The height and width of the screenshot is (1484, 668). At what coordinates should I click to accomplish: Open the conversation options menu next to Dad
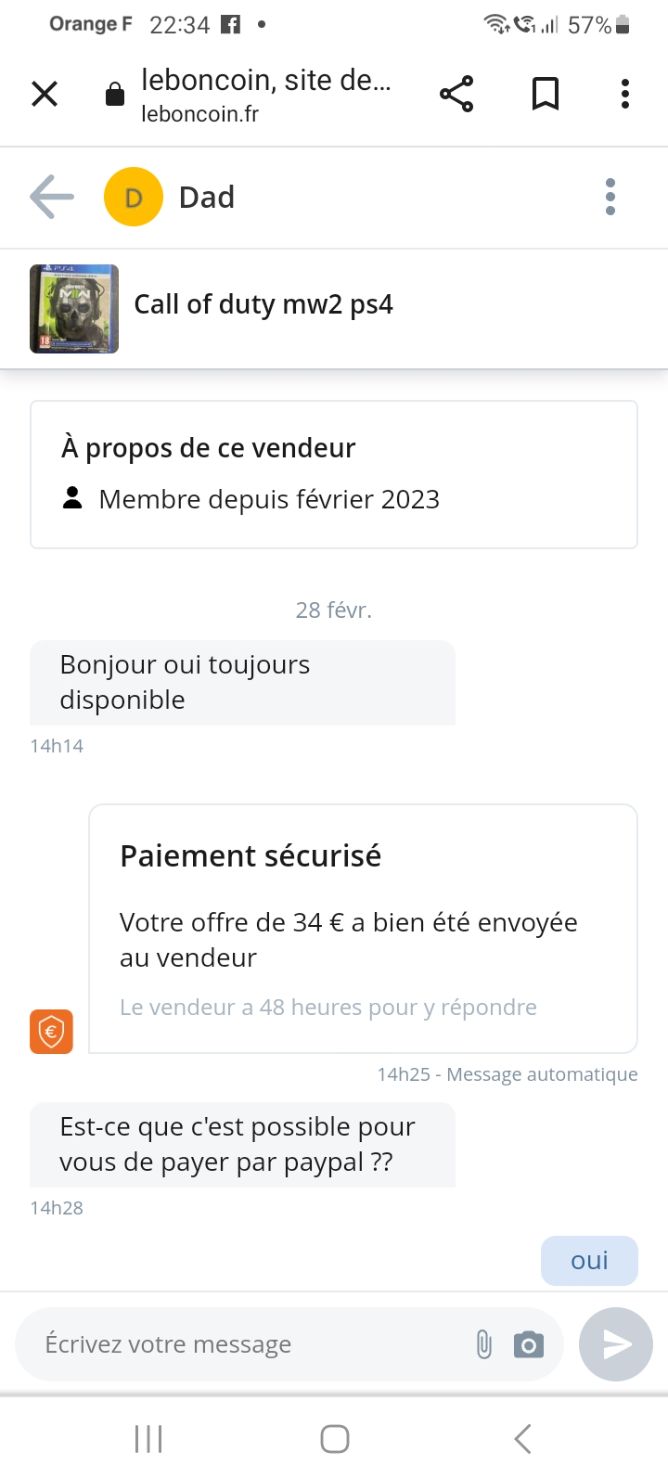click(x=610, y=197)
